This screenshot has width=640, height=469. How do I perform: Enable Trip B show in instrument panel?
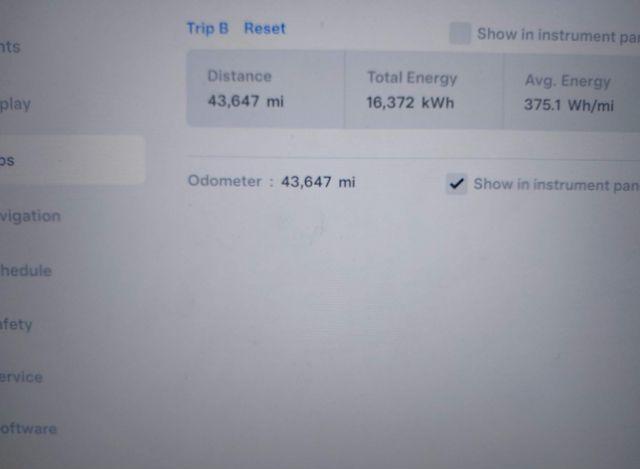click(x=460, y=34)
